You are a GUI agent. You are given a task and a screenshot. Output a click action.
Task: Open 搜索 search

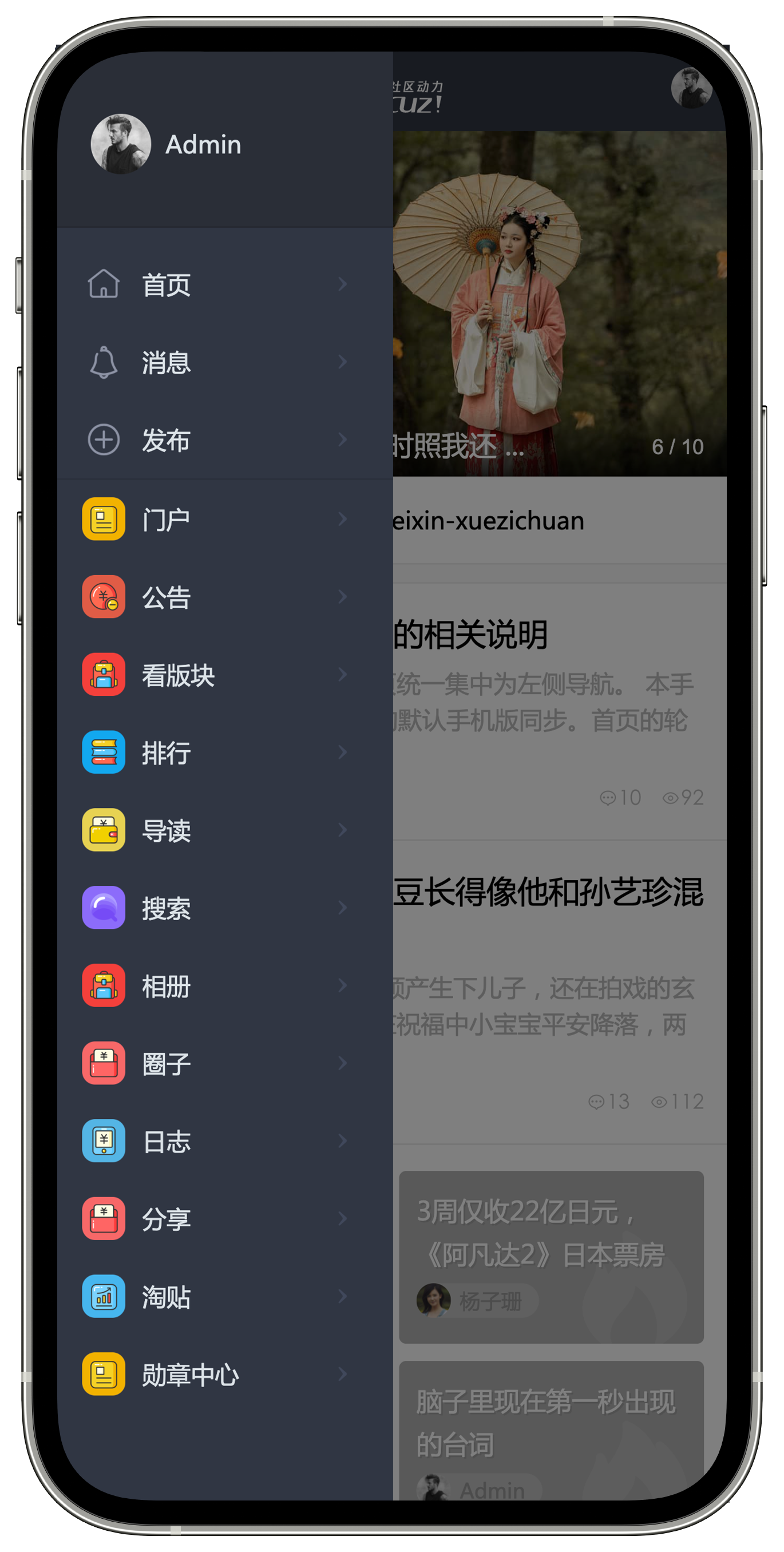[x=217, y=908]
